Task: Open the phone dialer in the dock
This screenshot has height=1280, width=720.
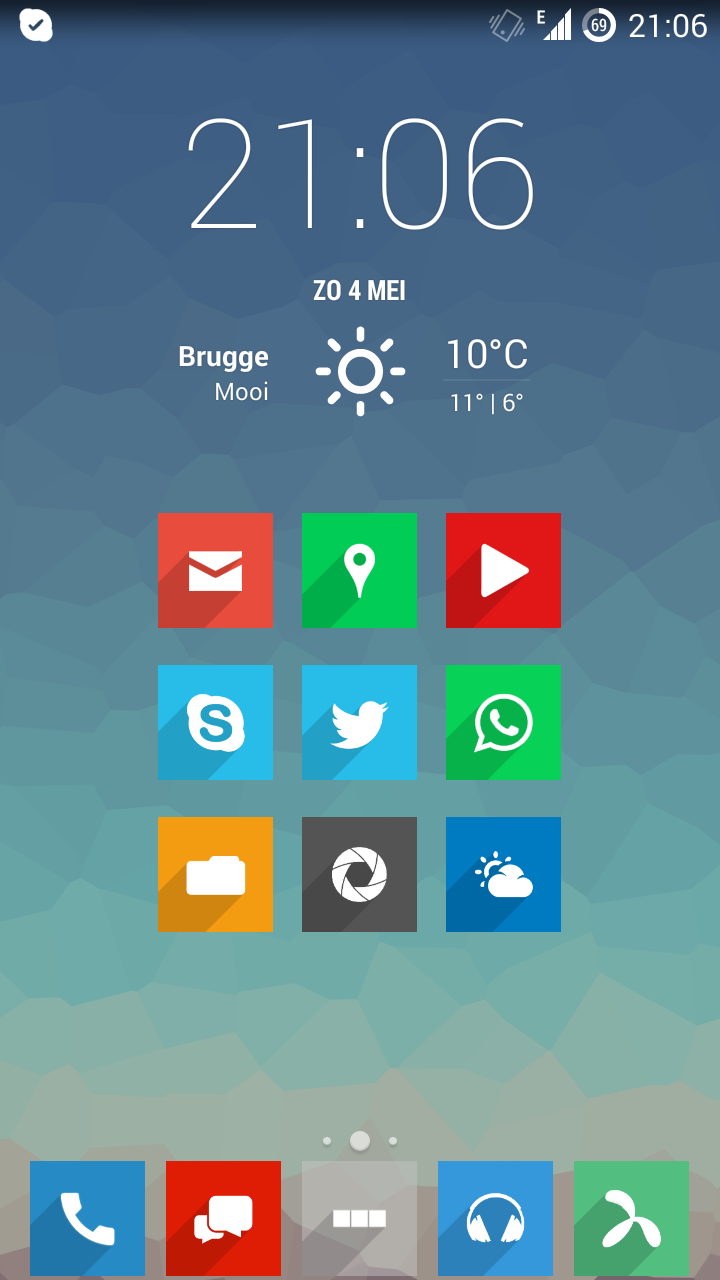Action: click(87, 1218)
